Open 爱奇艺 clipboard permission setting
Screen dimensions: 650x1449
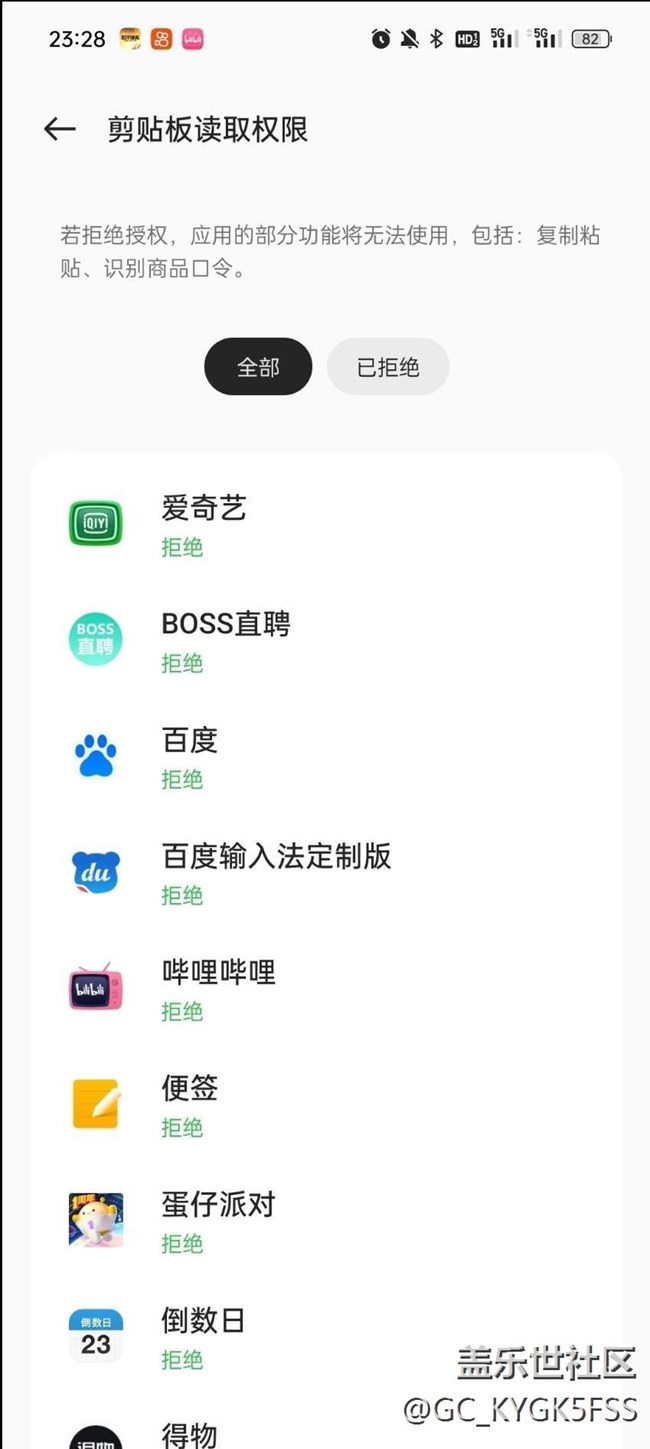(326, 524)
